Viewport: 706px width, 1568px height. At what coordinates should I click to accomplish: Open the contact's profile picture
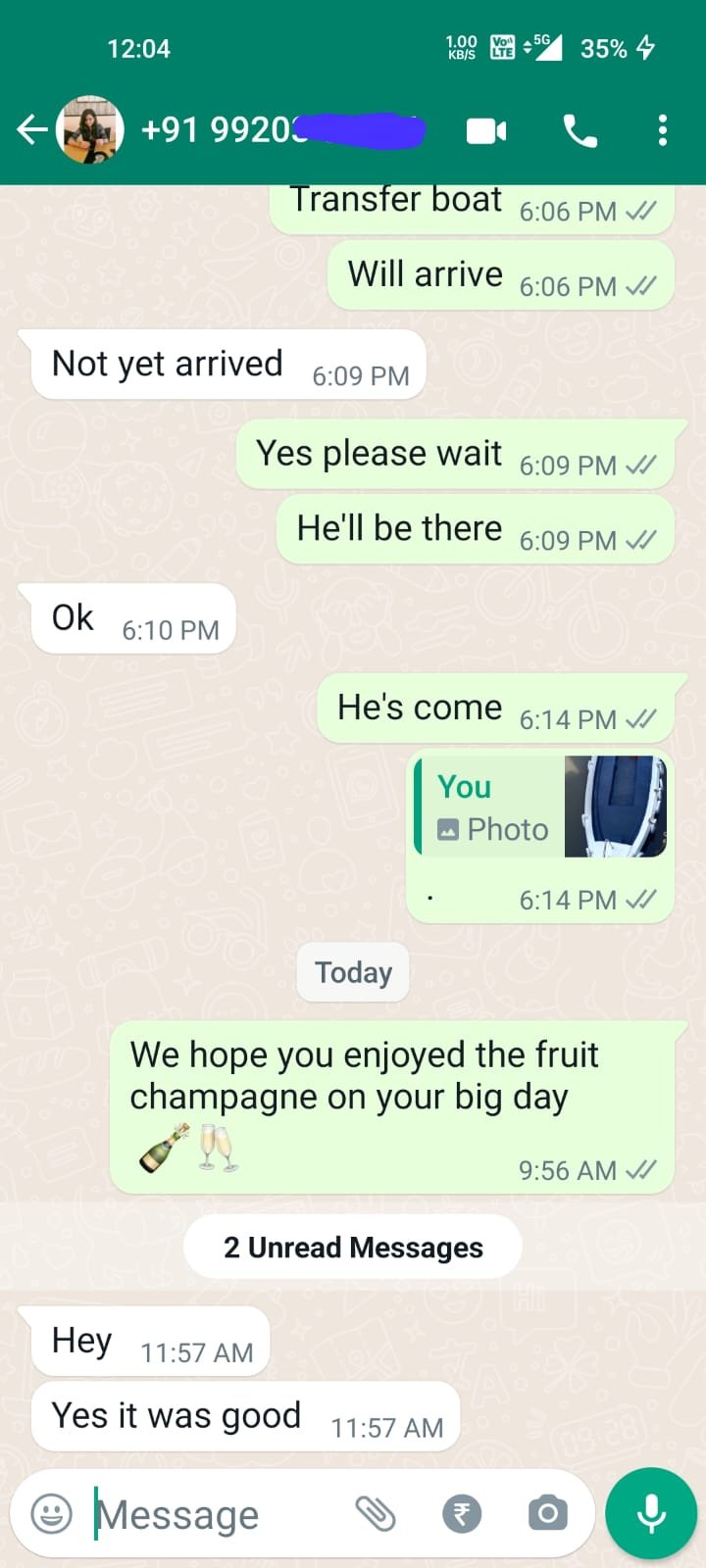[x=90, y=129]
